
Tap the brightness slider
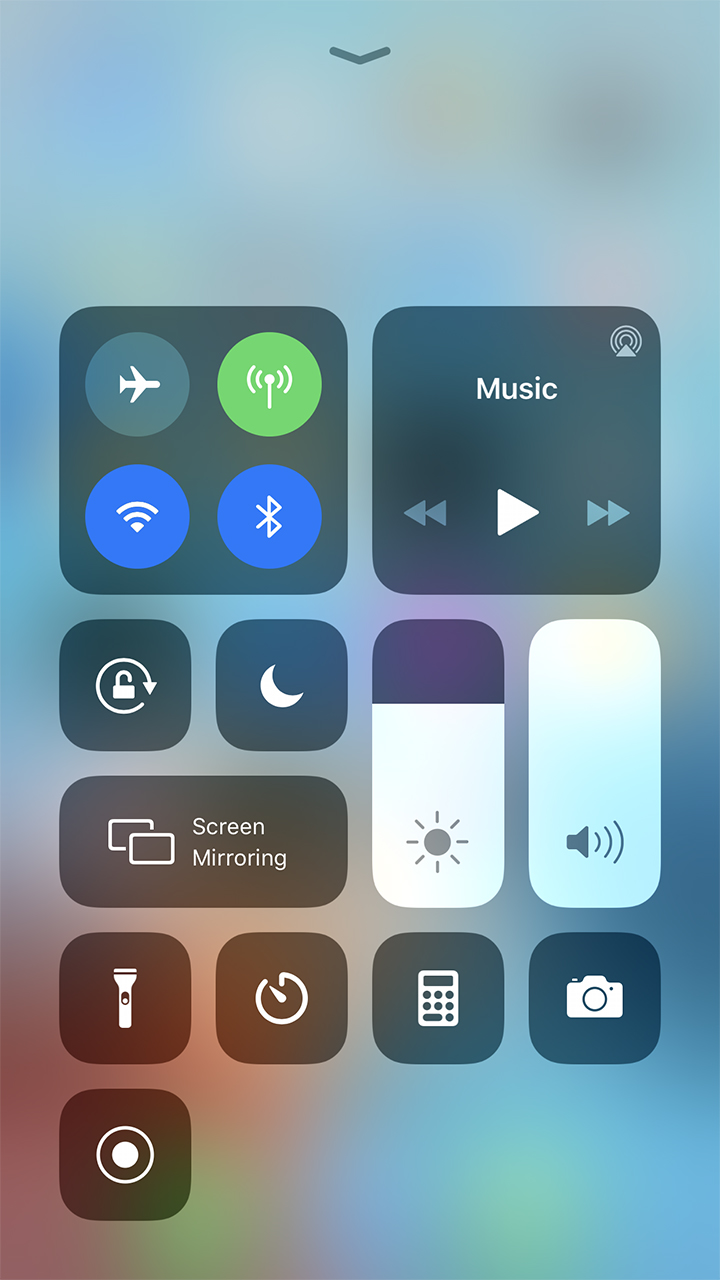point(438,763)
